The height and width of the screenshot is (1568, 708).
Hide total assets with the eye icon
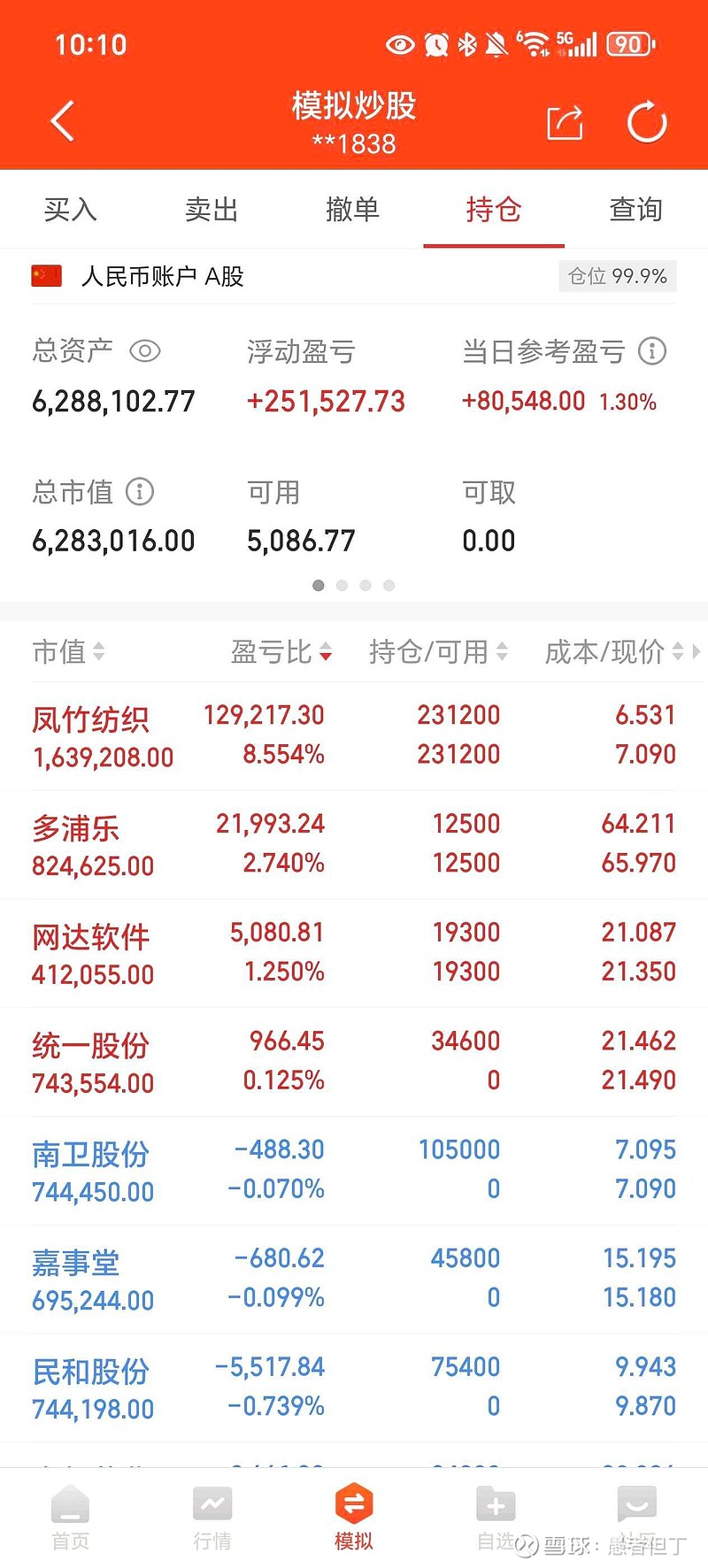tap(145, 351)
